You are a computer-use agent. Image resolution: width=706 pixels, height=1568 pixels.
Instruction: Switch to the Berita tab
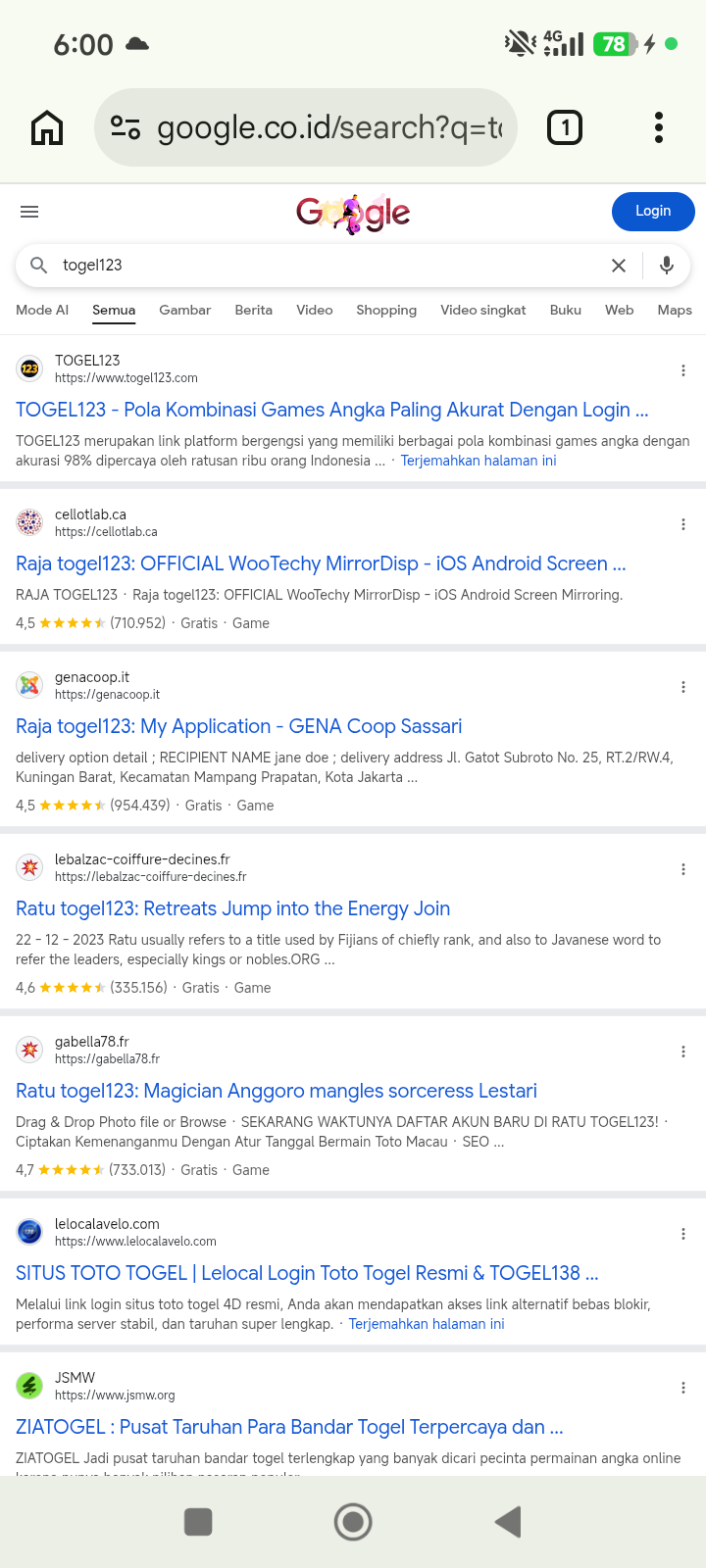click(x=254, y=310)
